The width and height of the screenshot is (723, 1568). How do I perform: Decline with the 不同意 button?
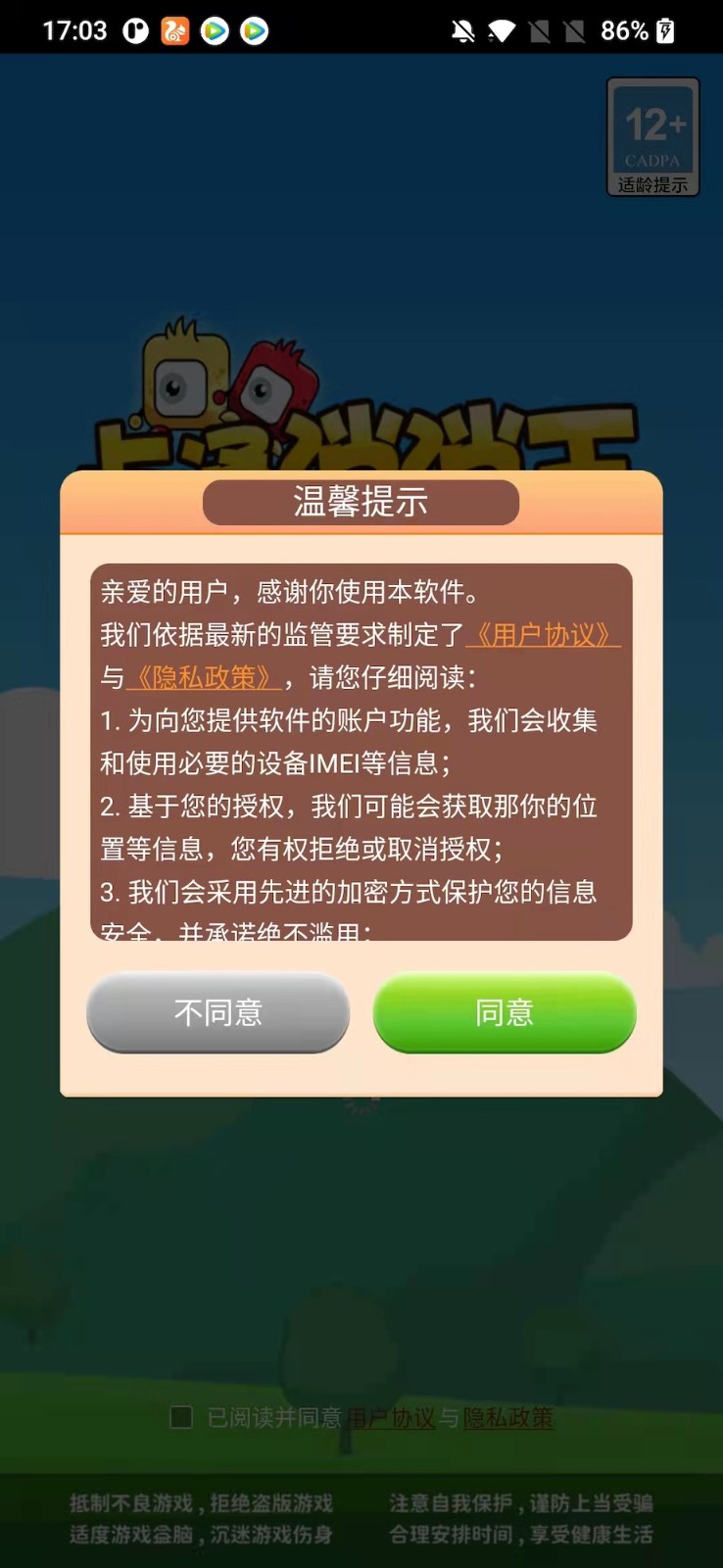(x=217, y=1012)
